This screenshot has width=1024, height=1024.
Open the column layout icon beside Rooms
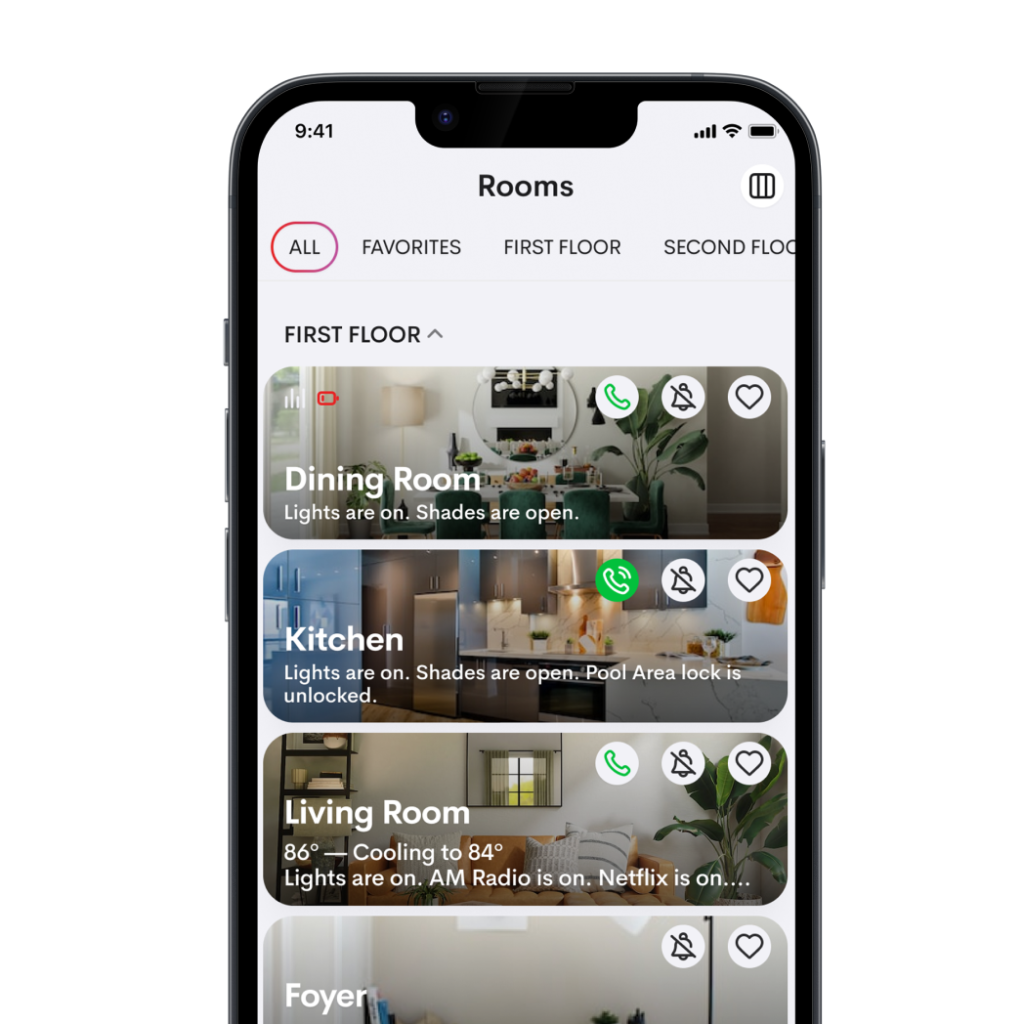point(762,186)
